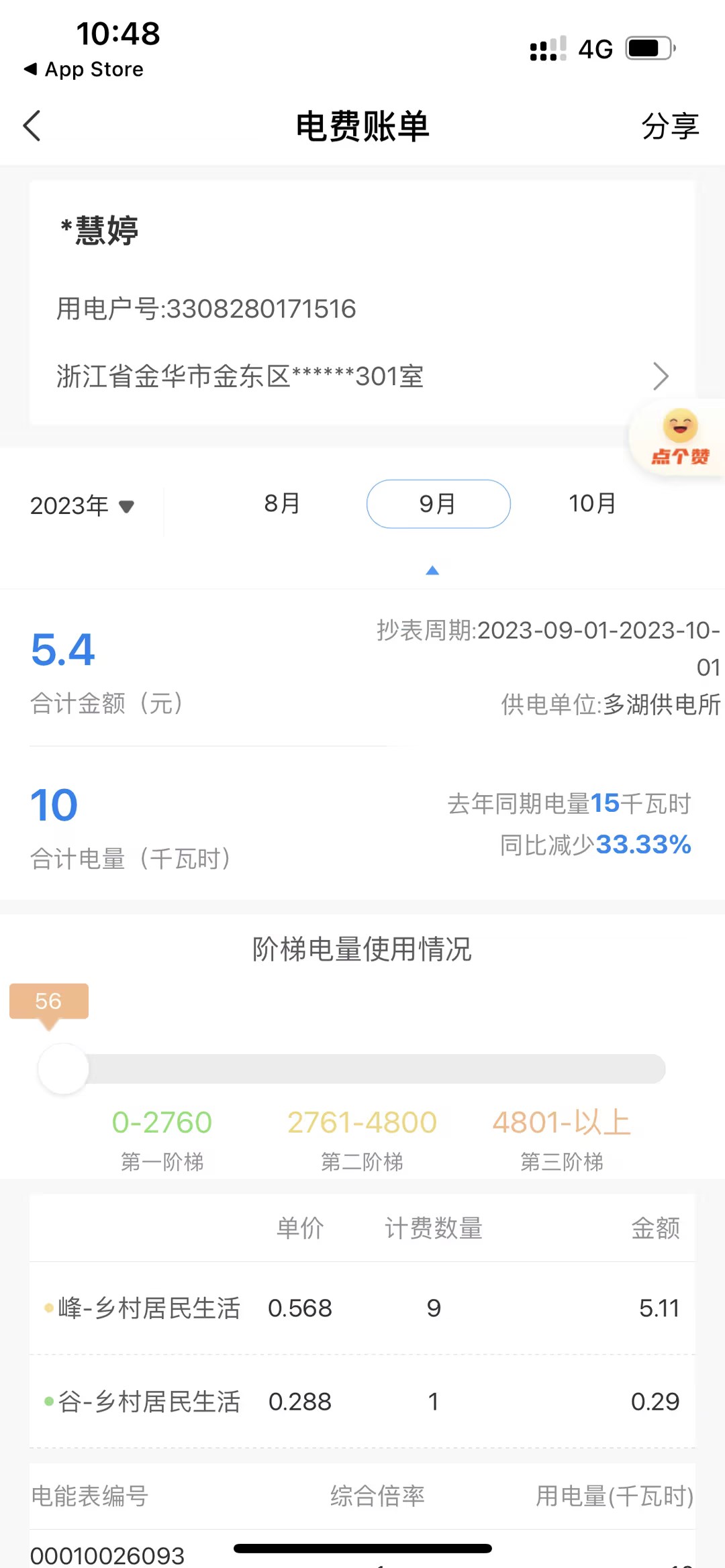Go back from the 电费账单 page
The height and width of the screenshot is (1568, 725).
point(32,126)
